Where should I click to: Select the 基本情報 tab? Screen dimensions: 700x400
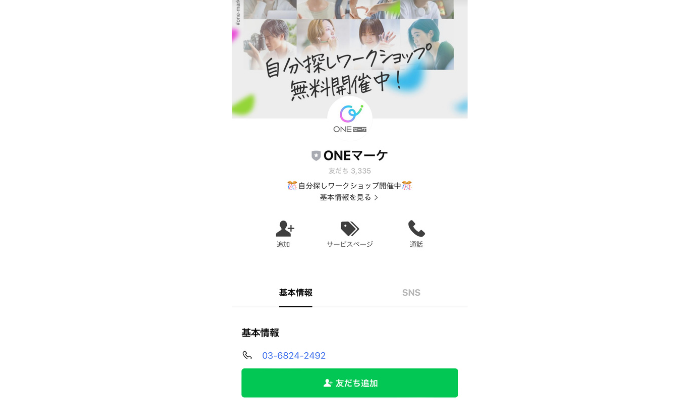(295, 293)
